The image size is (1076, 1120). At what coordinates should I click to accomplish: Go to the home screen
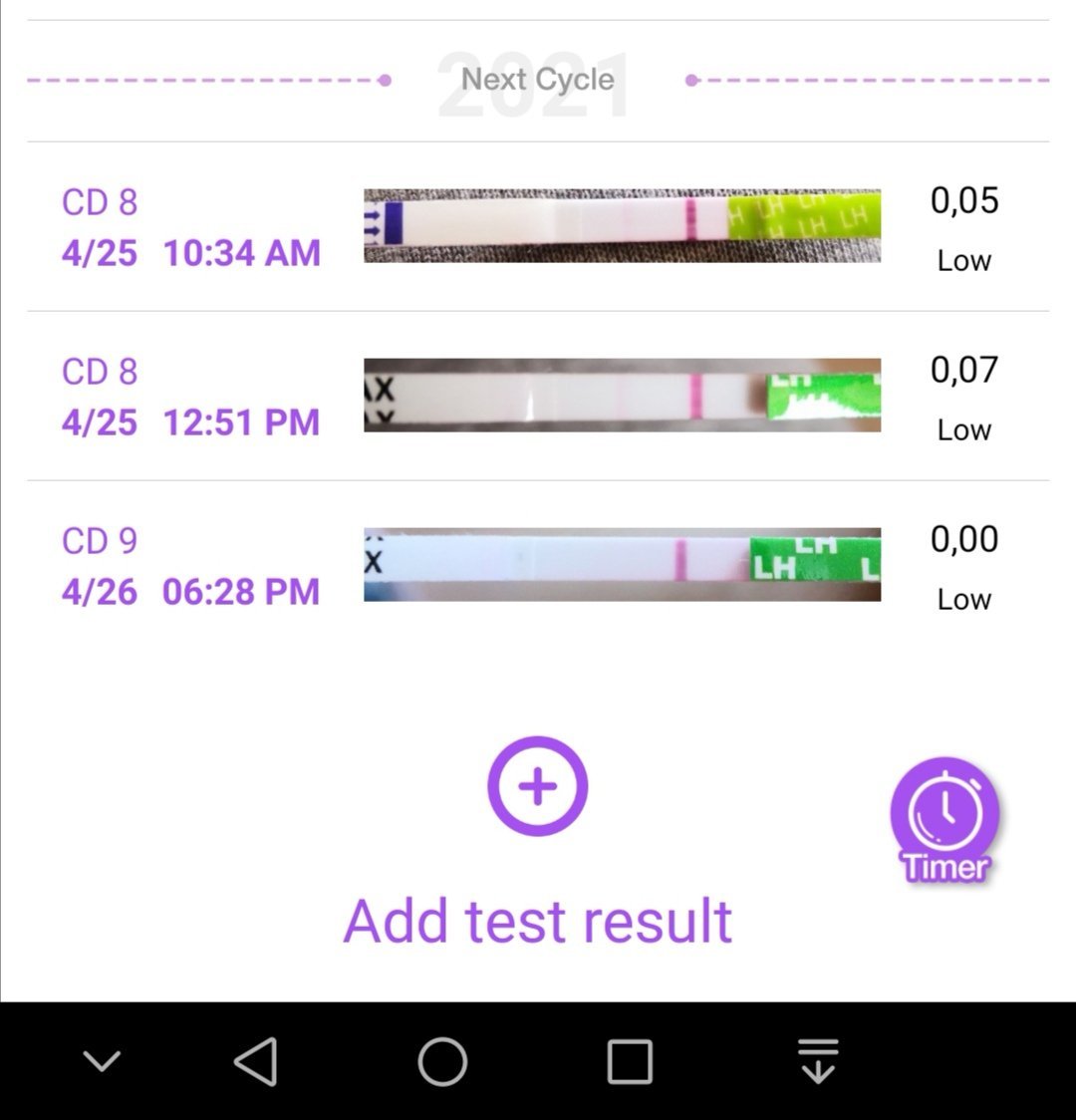tap(442, 1061)
